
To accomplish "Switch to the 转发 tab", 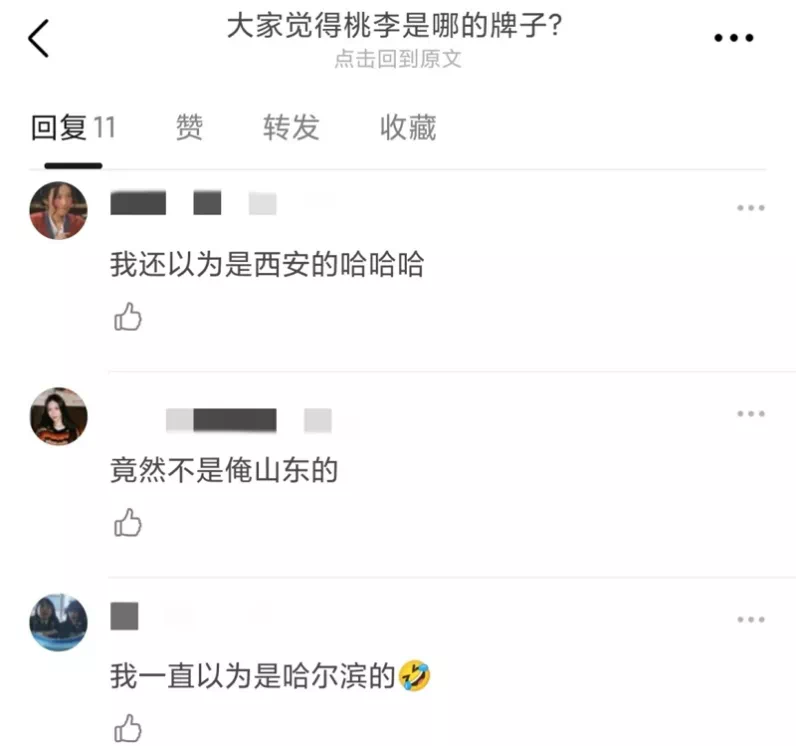I will point(291,128).
